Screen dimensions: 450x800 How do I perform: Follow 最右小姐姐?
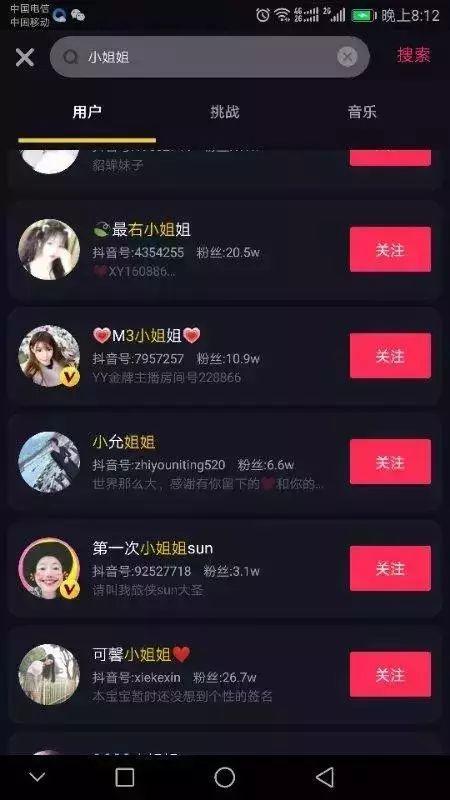390,249
